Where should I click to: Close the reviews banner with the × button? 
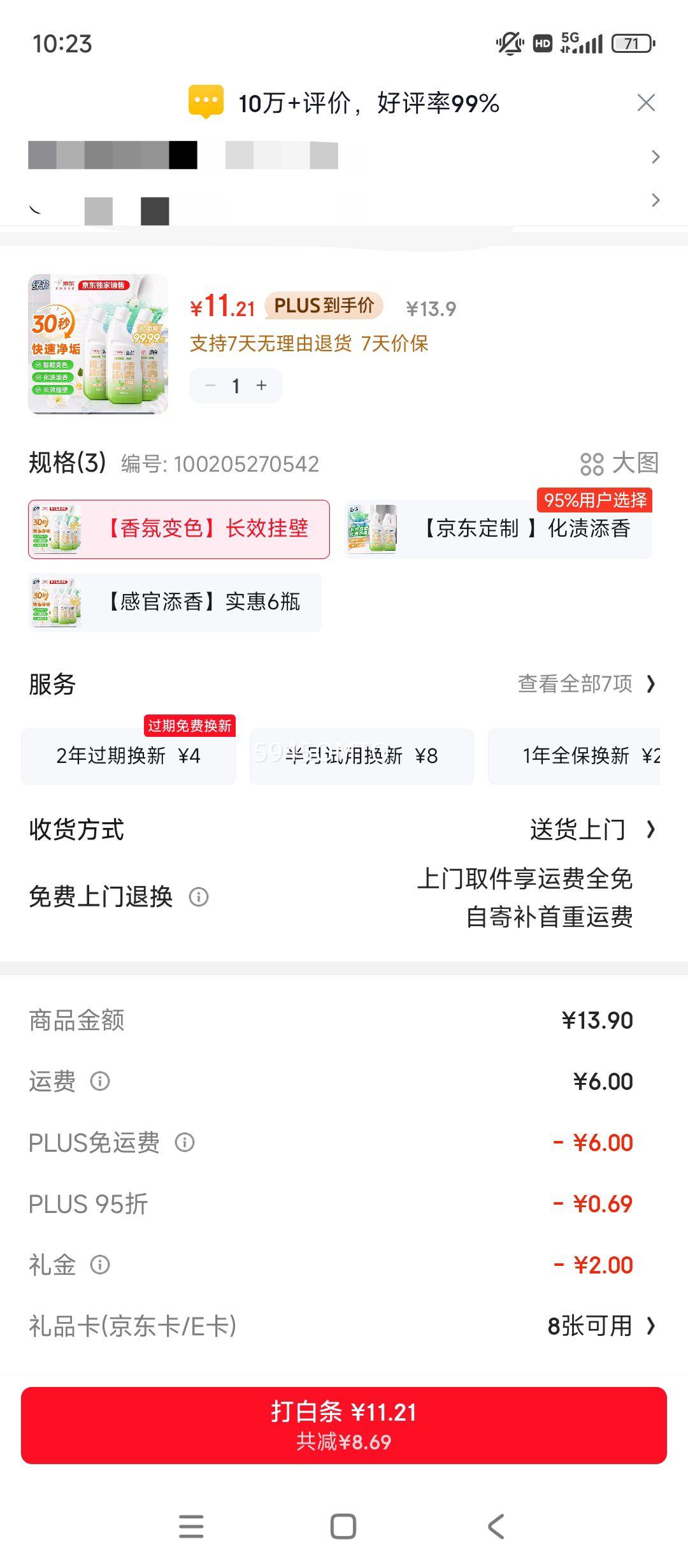(x=646, y=102)
